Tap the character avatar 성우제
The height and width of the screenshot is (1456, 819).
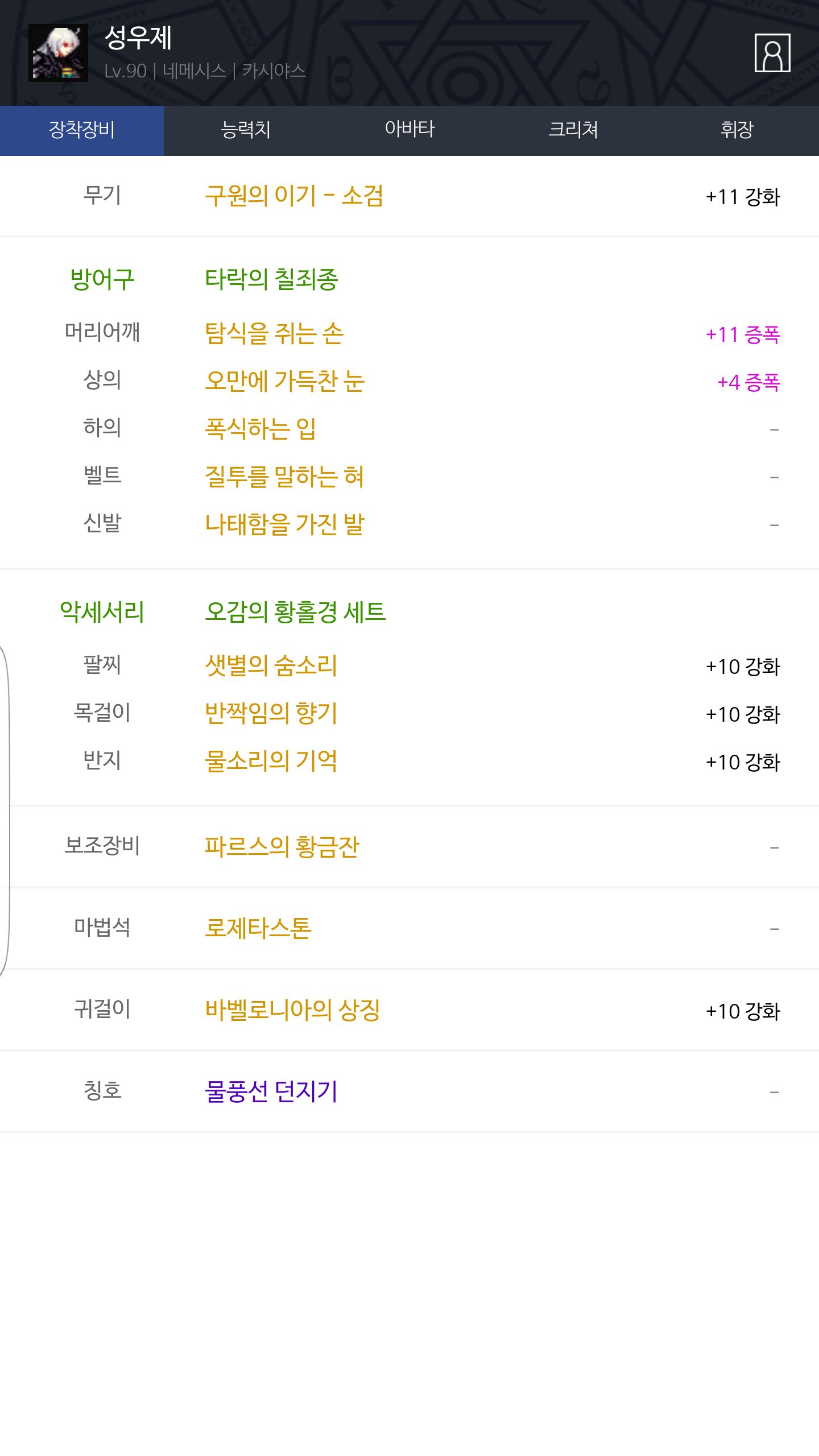pyautogui.click(x=58, y=53)
